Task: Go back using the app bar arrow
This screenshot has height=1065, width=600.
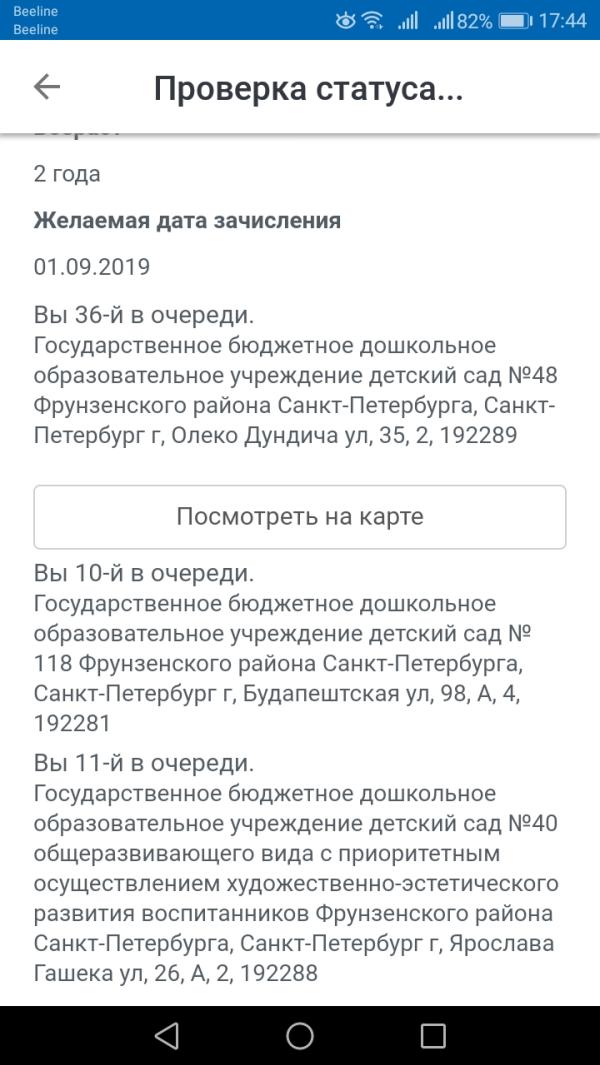Action: tap(47, 87)
